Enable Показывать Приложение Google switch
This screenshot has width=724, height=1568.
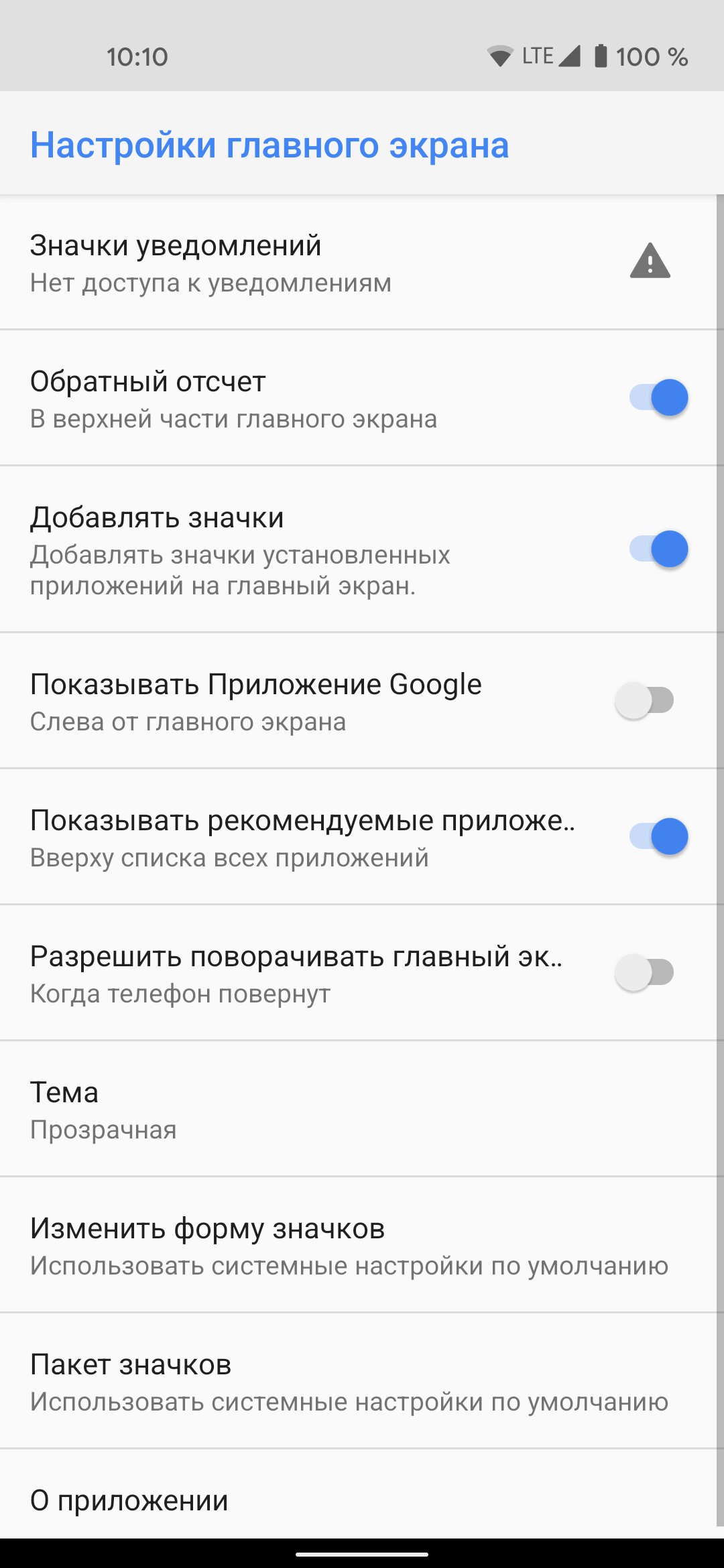[x=645, y=700]
